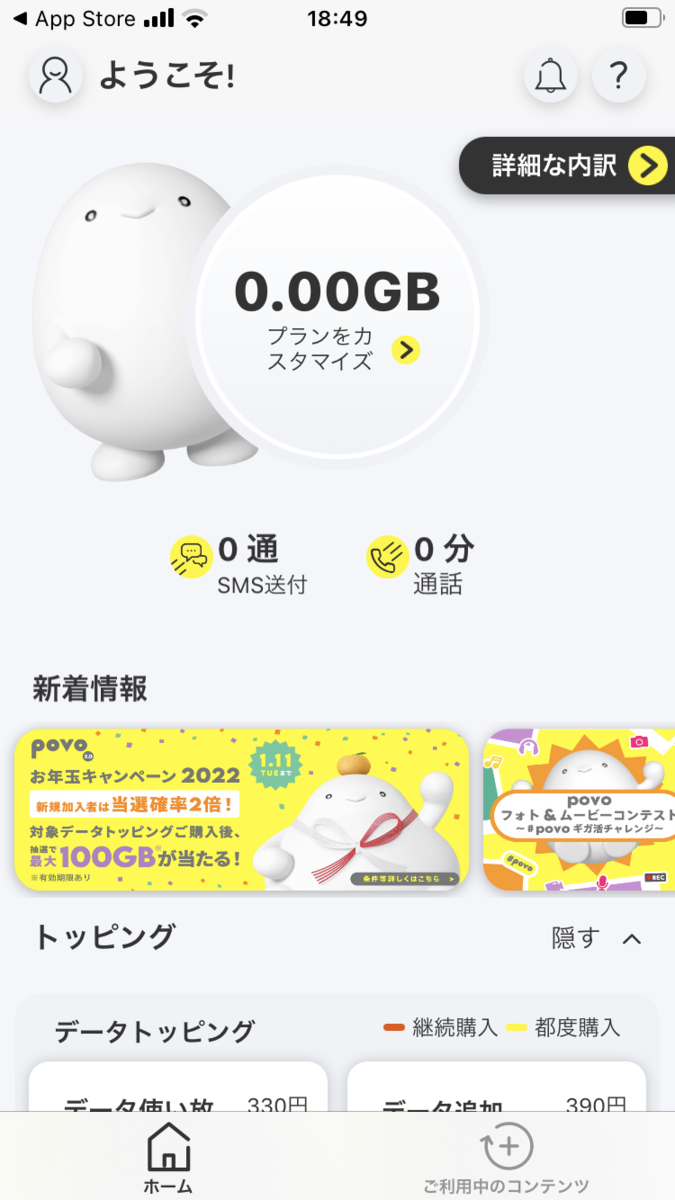Open the help question mark
The height and width of the screenshot is (1200, 675).
(x=619, y=76)
